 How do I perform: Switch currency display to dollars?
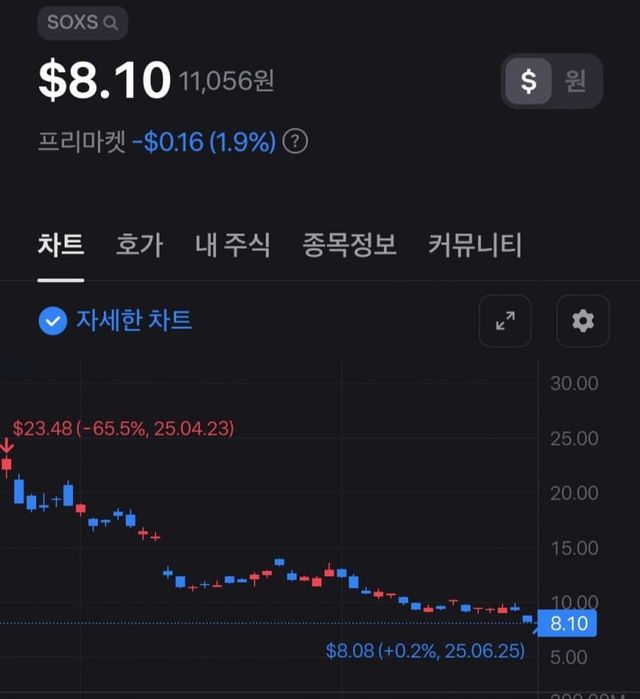click(529, 81)
